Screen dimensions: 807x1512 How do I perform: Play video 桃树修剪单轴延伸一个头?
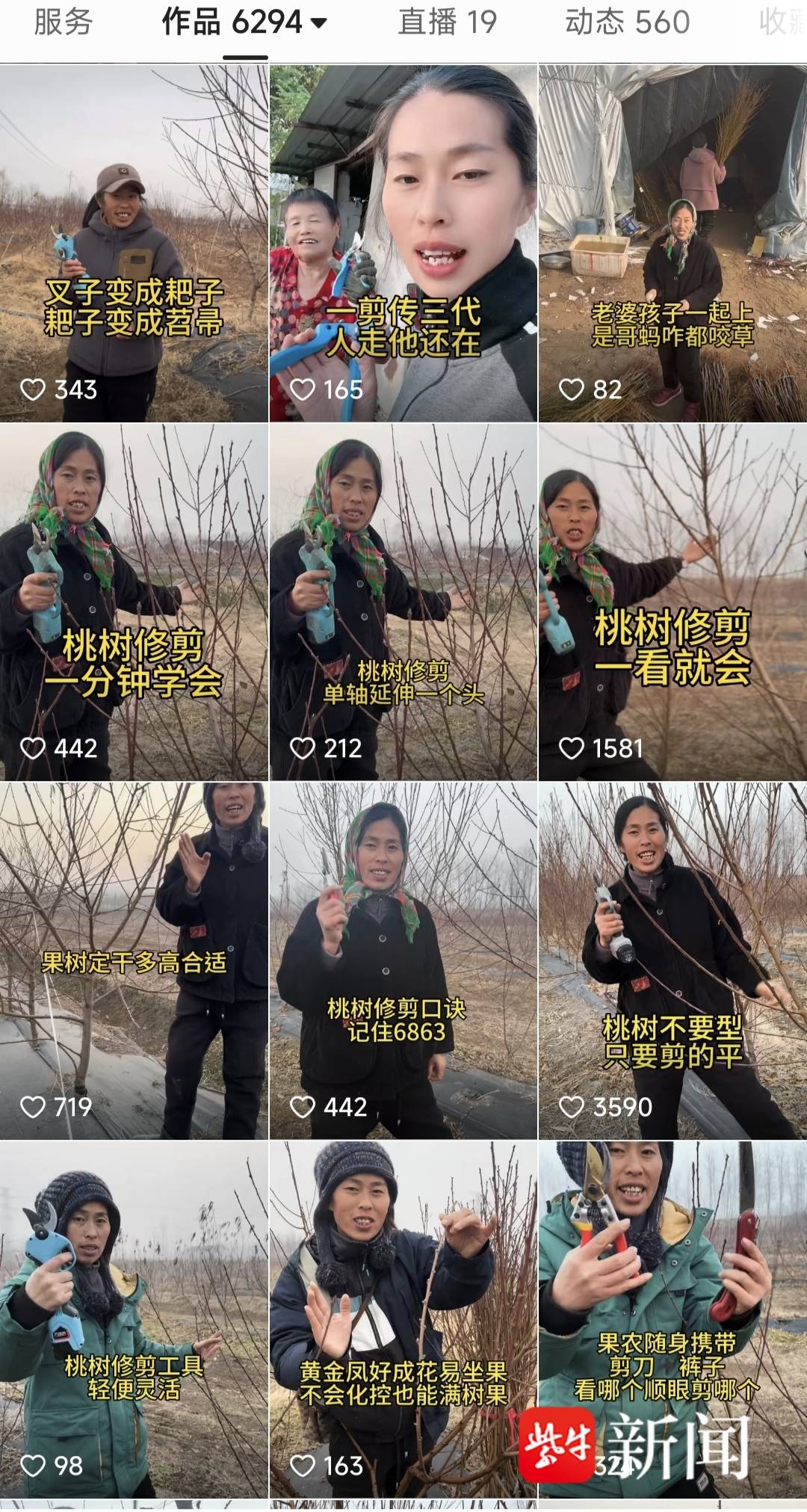[x=403, y=602]
